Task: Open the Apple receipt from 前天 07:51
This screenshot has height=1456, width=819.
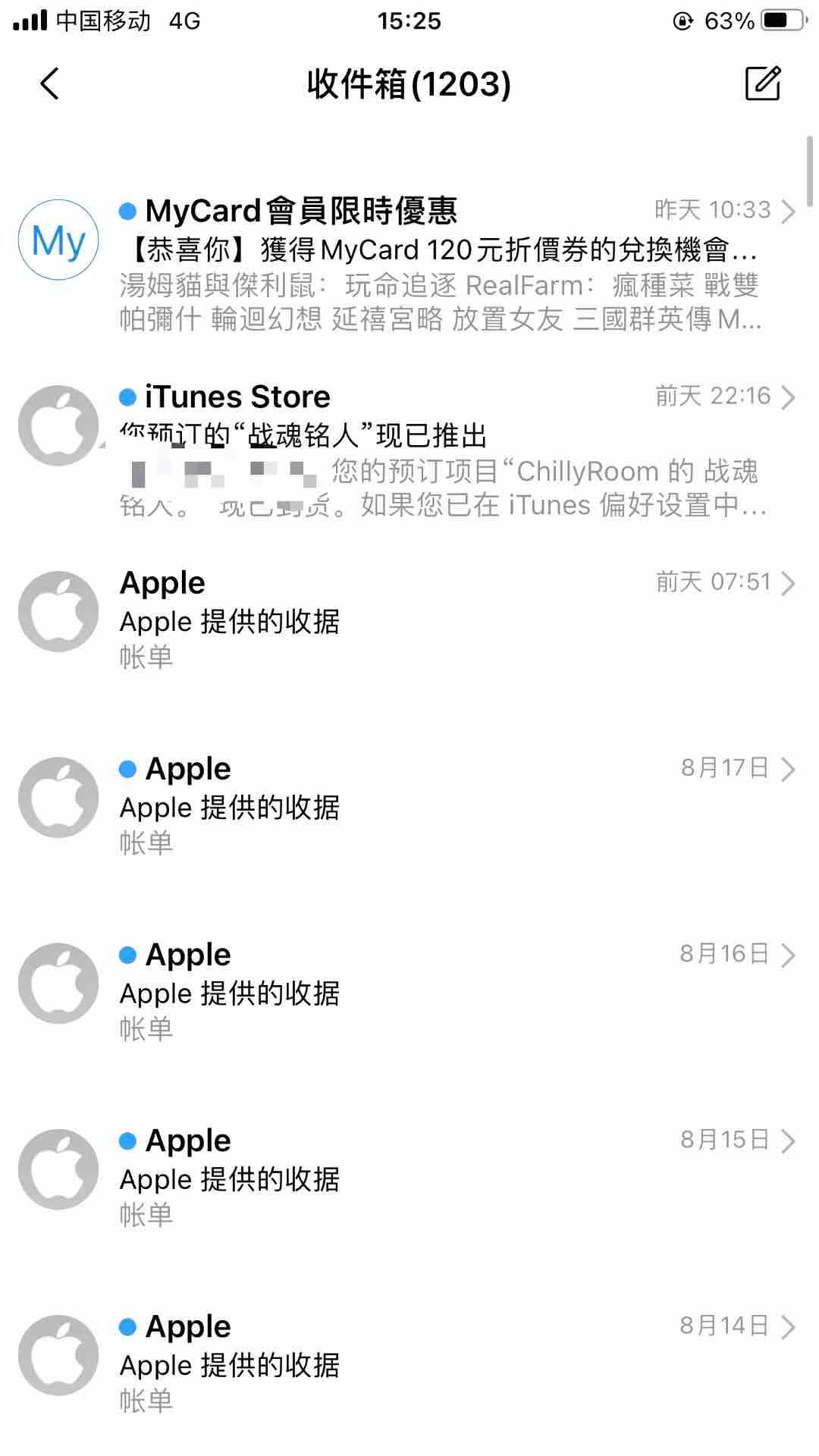Action: 409,635
